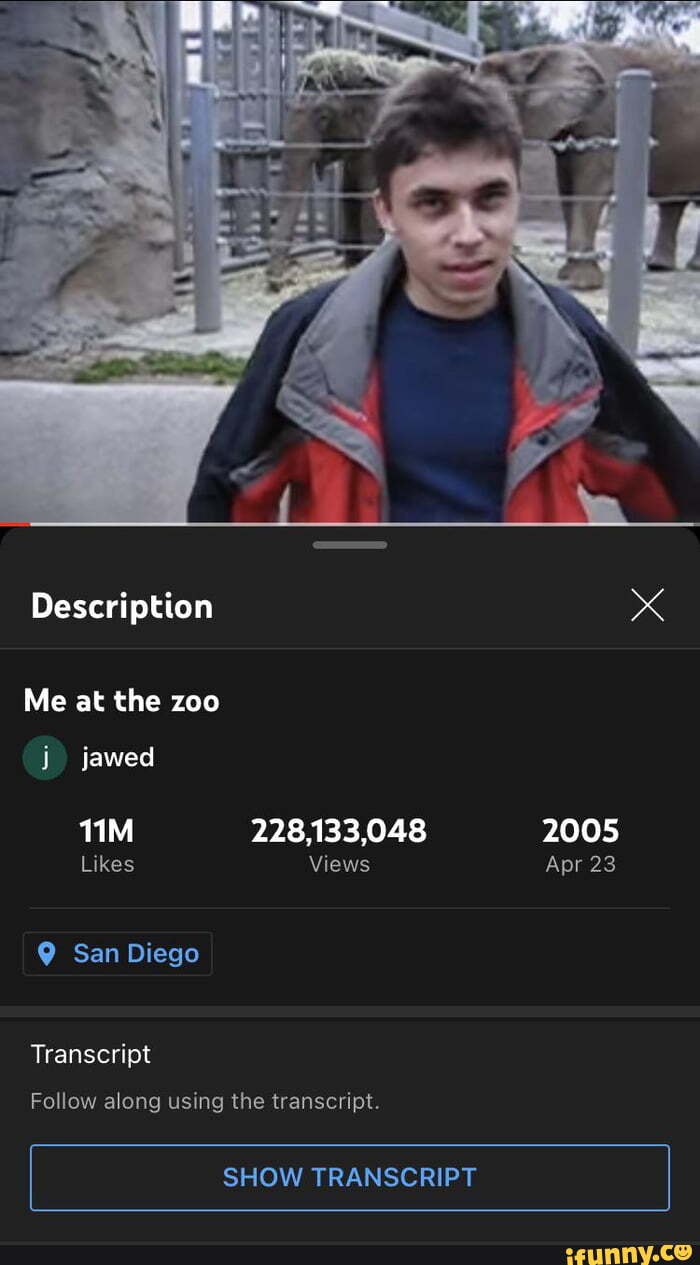Tap the video player
This screenshot has height=1265, width=700.
tap(350, 262)
